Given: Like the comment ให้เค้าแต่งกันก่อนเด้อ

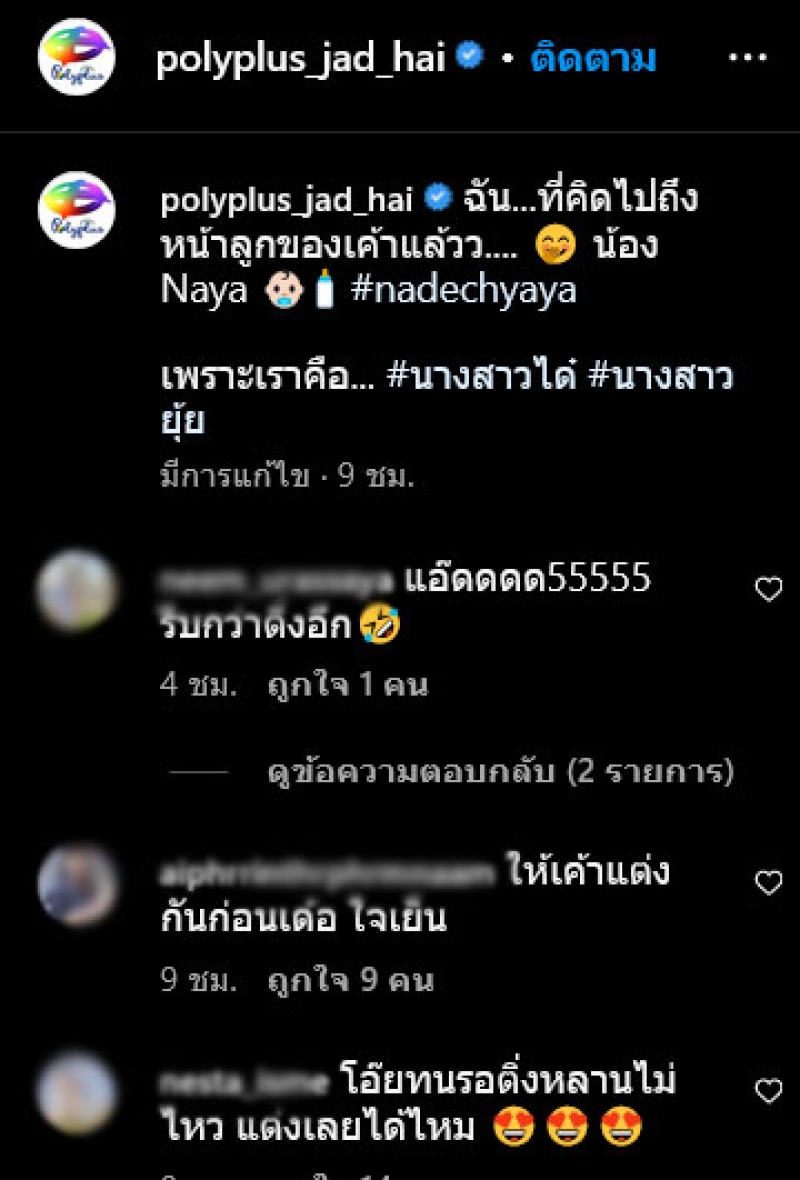Looking at the screenshot, I should [768, 883].
